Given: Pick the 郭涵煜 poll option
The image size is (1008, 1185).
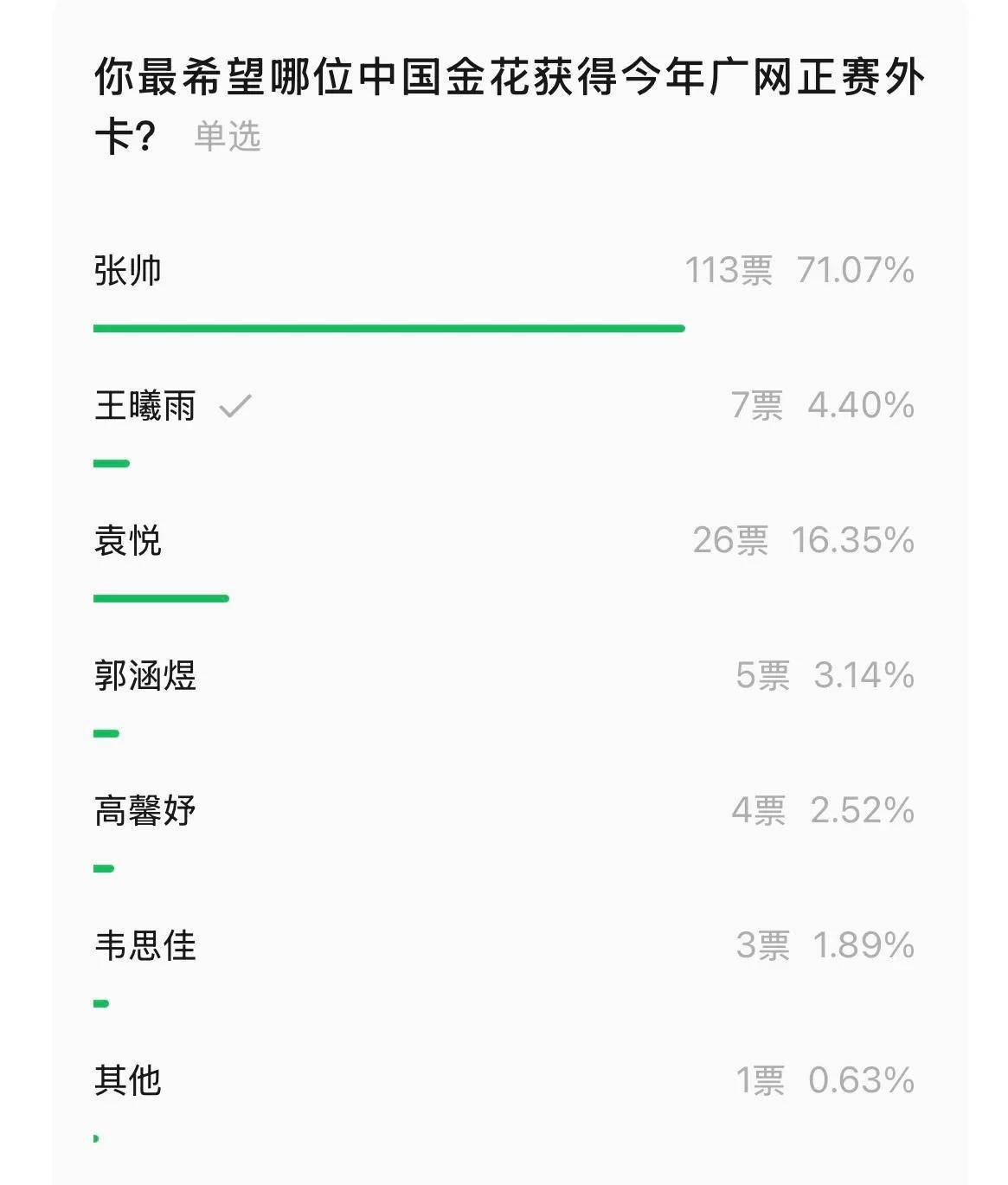Looking at the screenshot, I should pyautogui.click(x=145, y=676).
